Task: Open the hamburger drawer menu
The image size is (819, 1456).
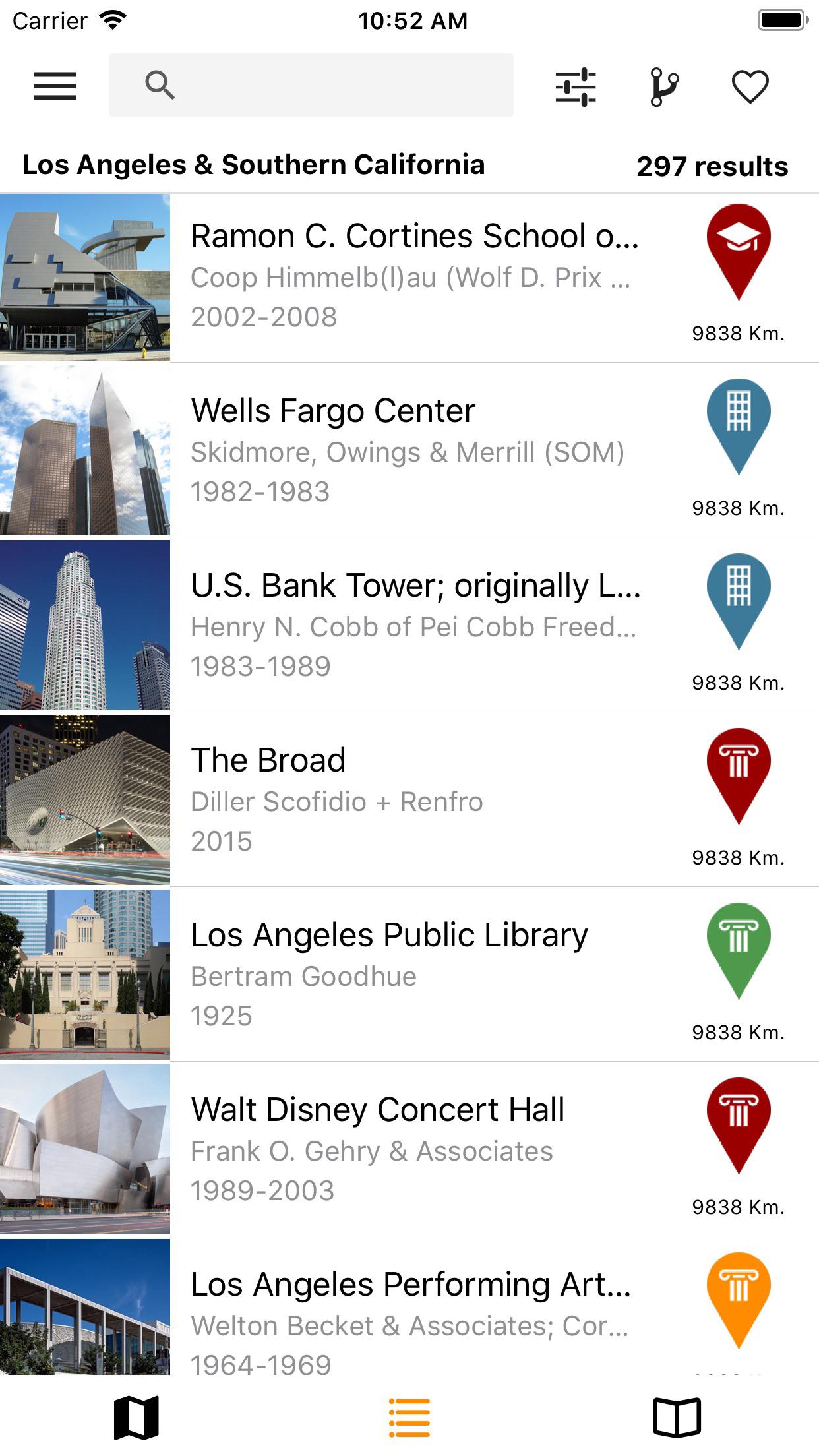Action: coord(55,86)
